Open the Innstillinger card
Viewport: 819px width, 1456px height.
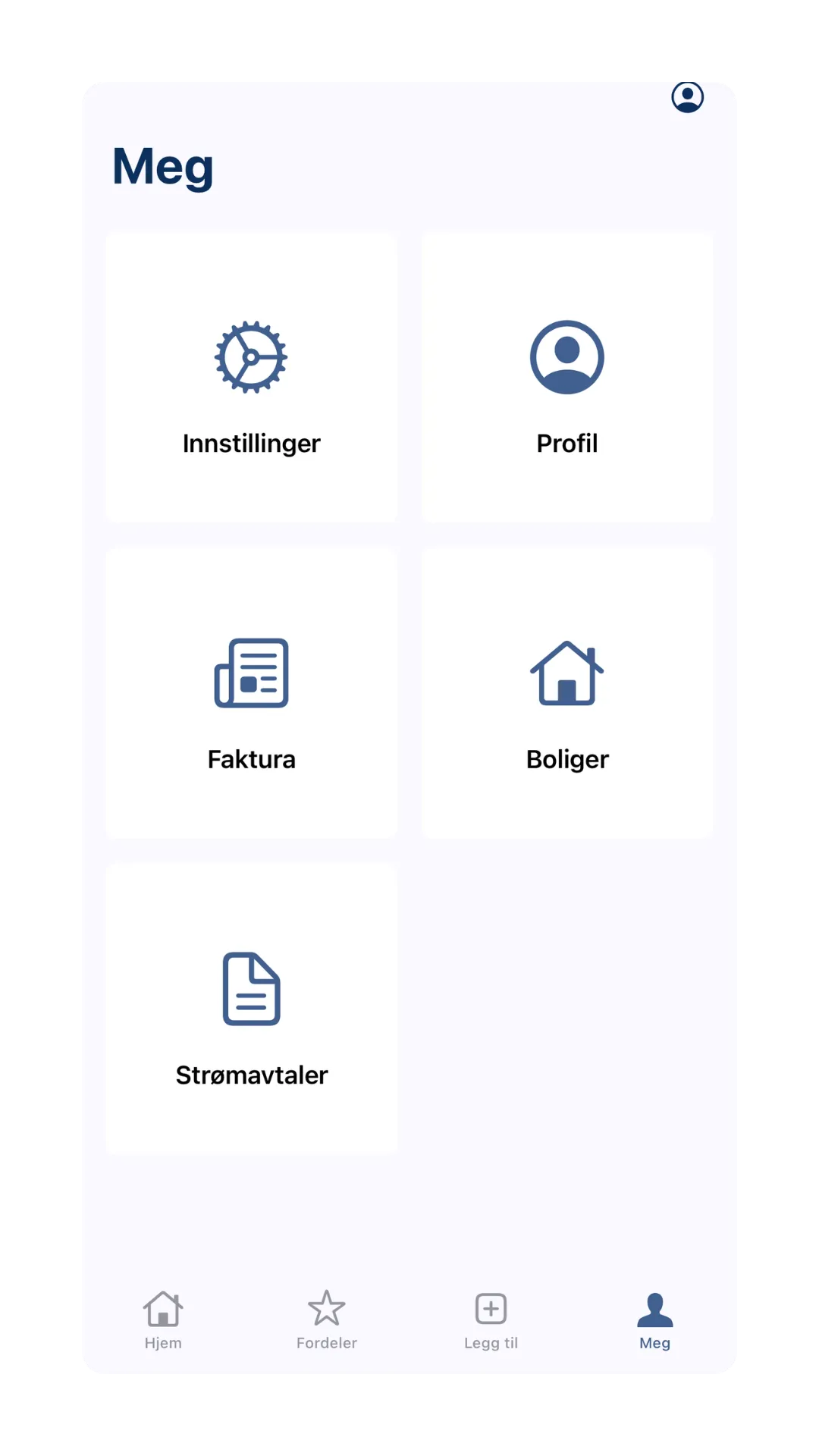pos(252,378)
